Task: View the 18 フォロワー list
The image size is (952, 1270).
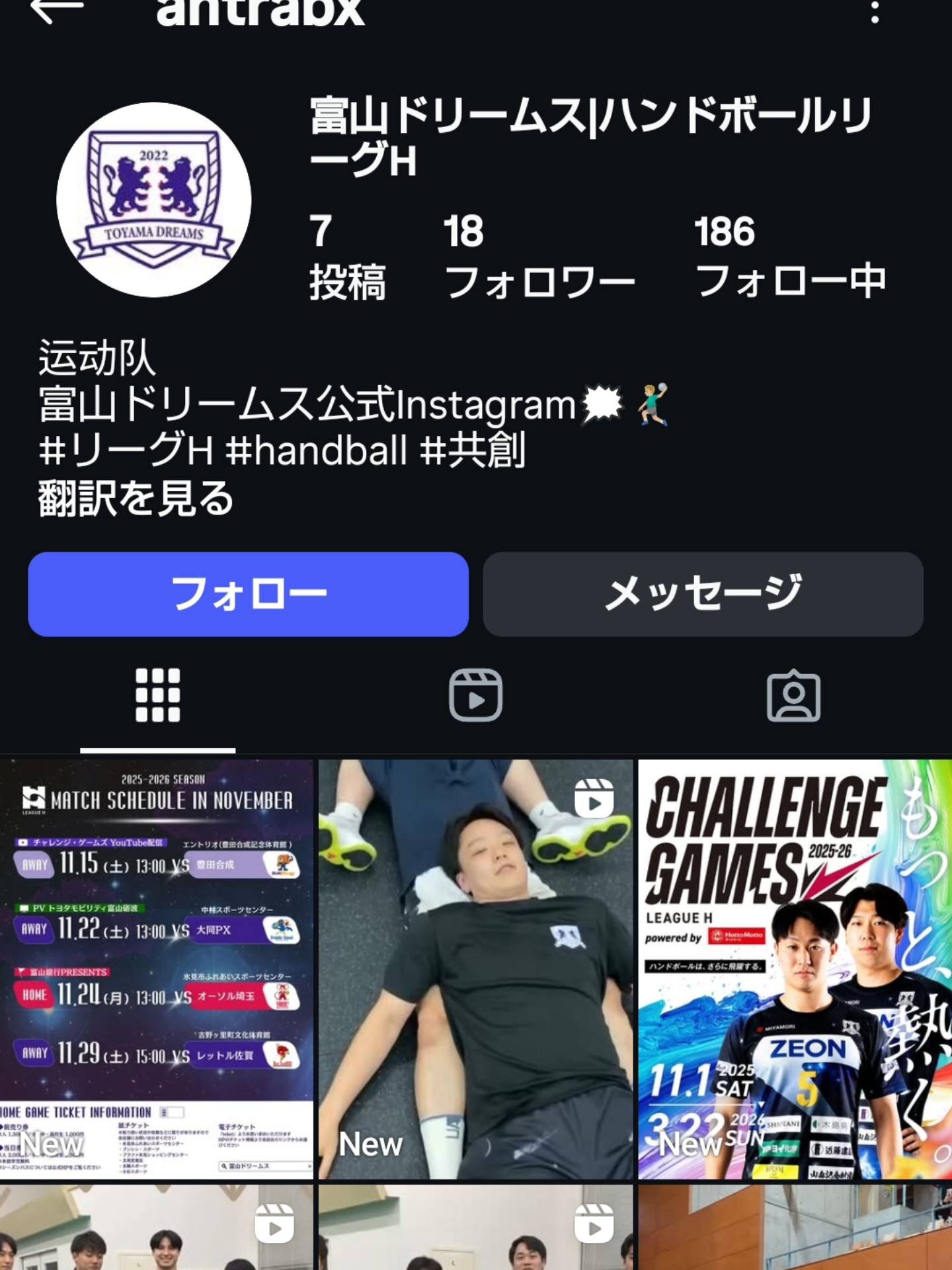Action: (x=539, y=257)
